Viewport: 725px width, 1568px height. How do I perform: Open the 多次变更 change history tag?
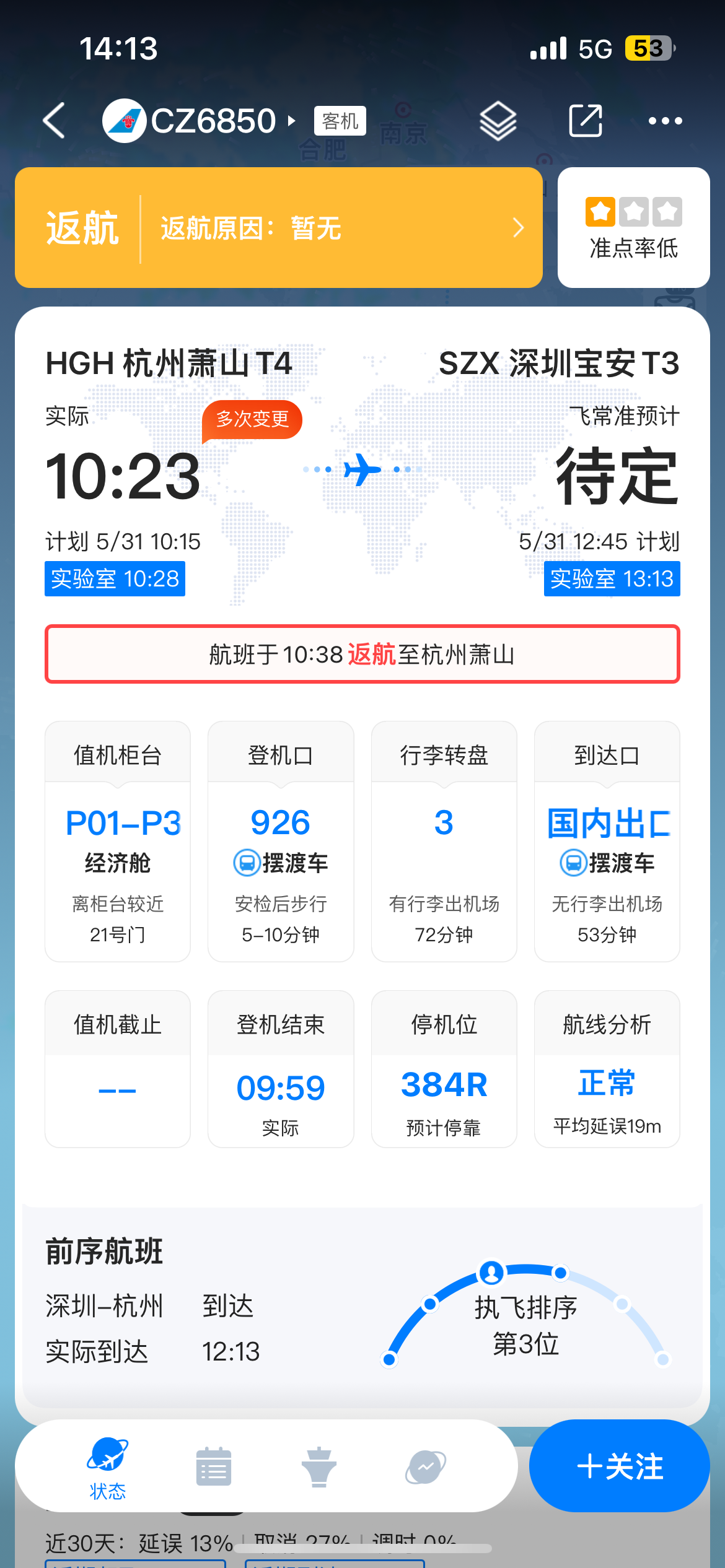point(252,420)
